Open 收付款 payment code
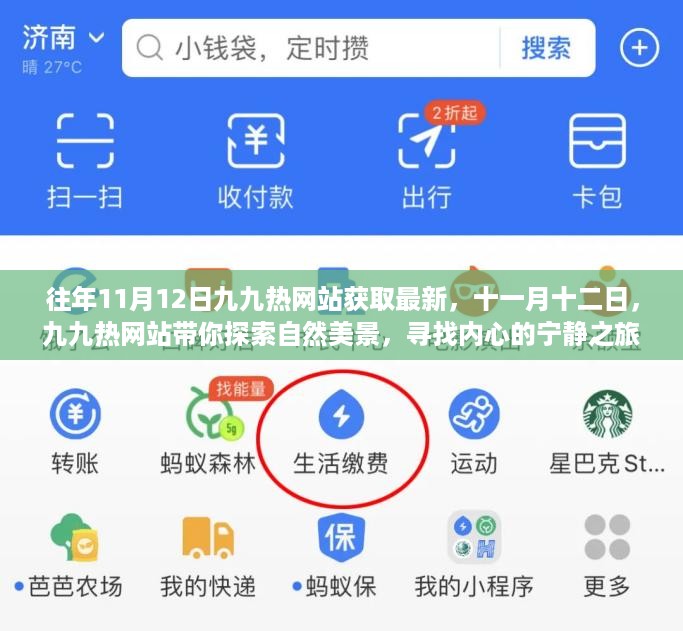 [256, 158]
